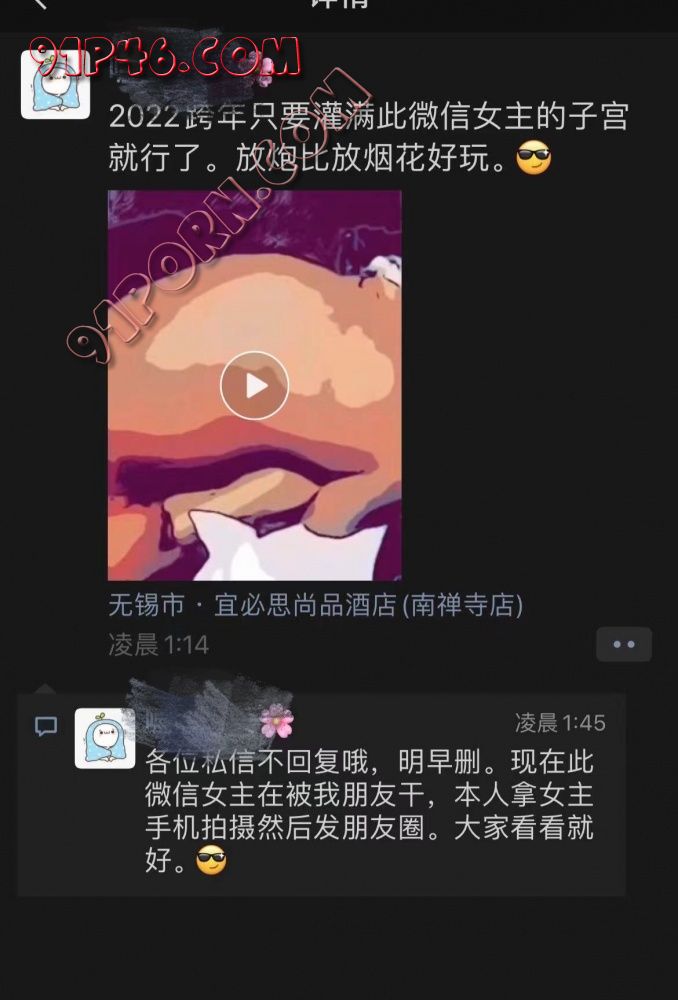
Task: Reply to the comment posted at 1:45
Action: (x=370, y=810)
